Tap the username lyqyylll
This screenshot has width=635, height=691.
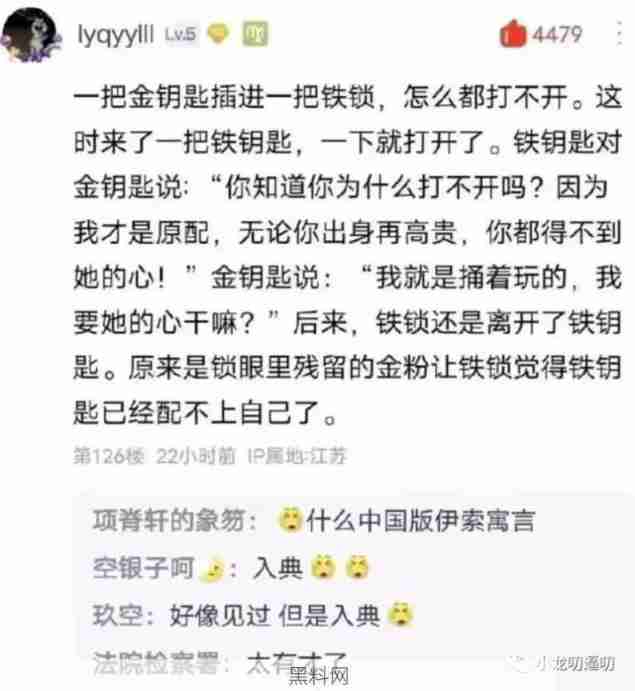116,35
